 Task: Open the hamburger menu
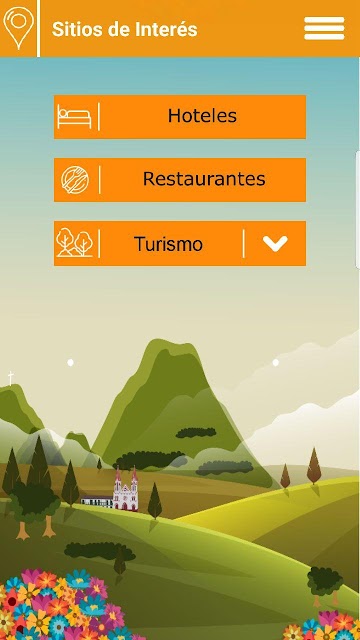[324, 28]
